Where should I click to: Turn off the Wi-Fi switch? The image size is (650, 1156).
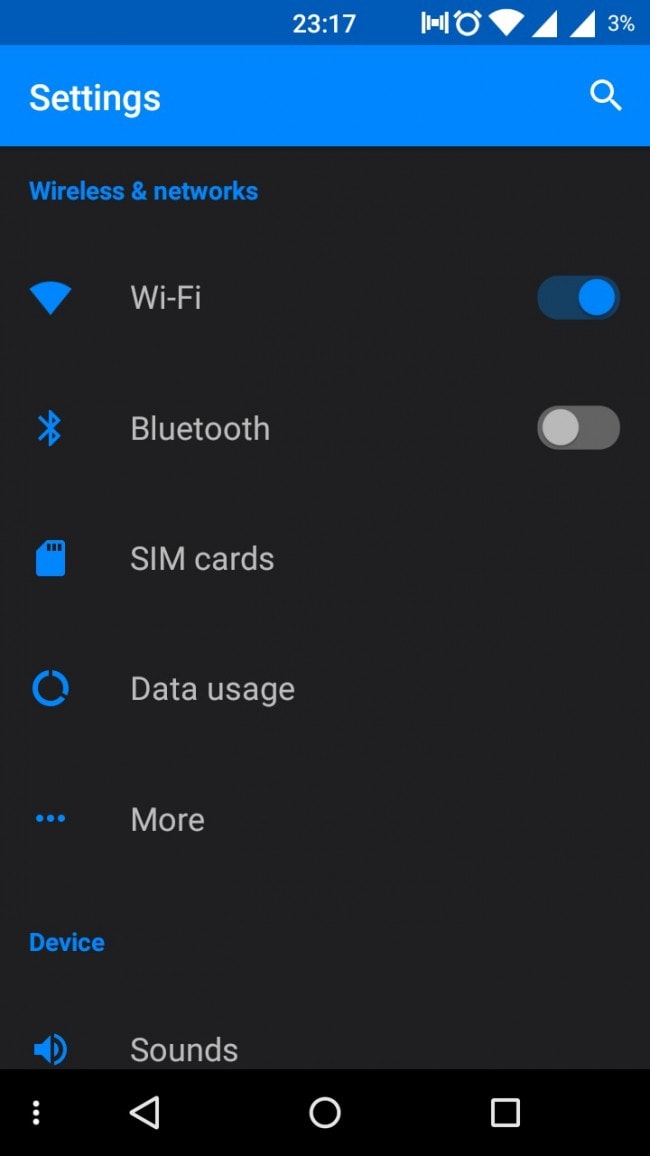tap(578, 298)
